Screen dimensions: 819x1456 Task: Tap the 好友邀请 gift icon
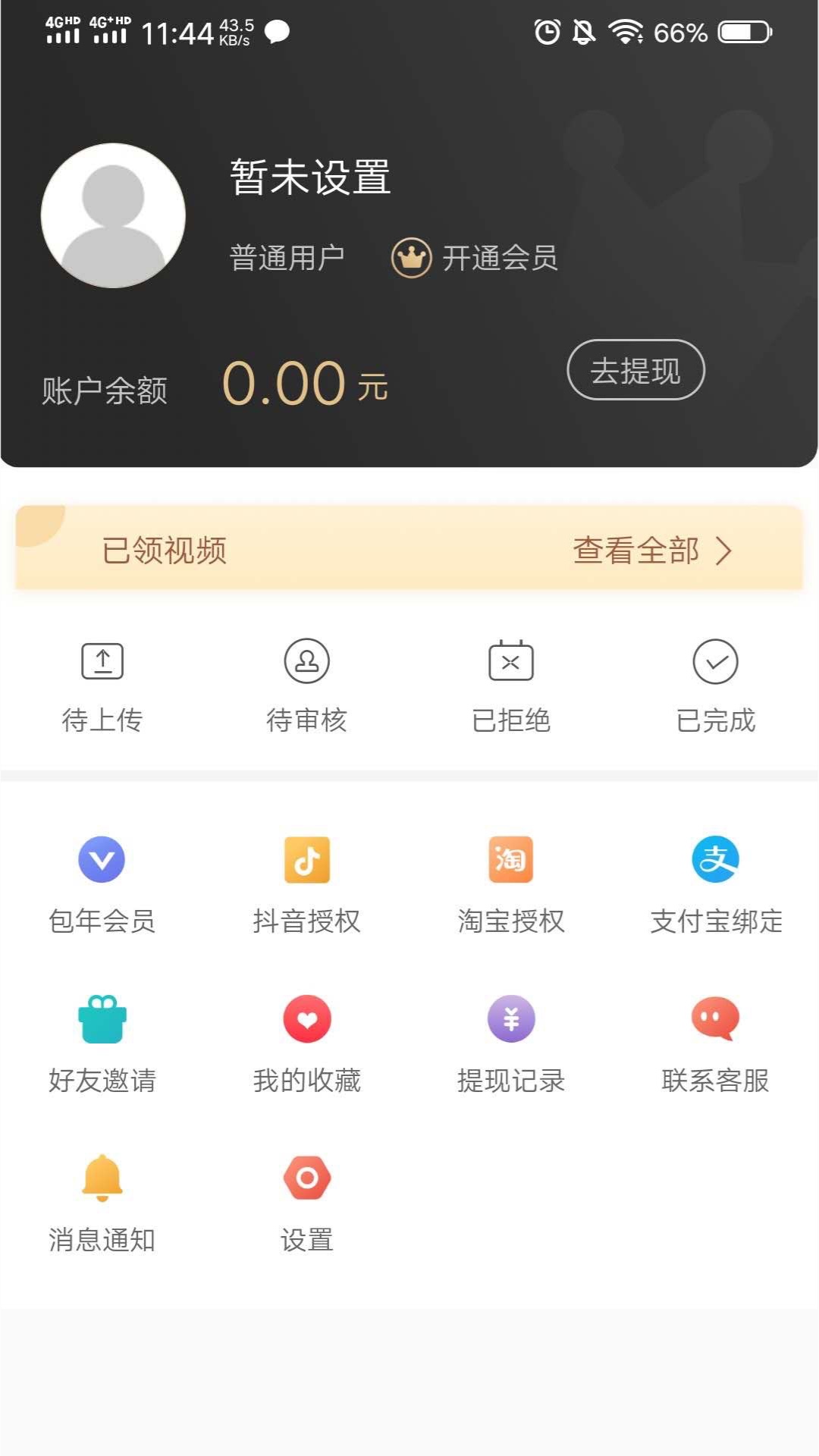click(102, 1020)
